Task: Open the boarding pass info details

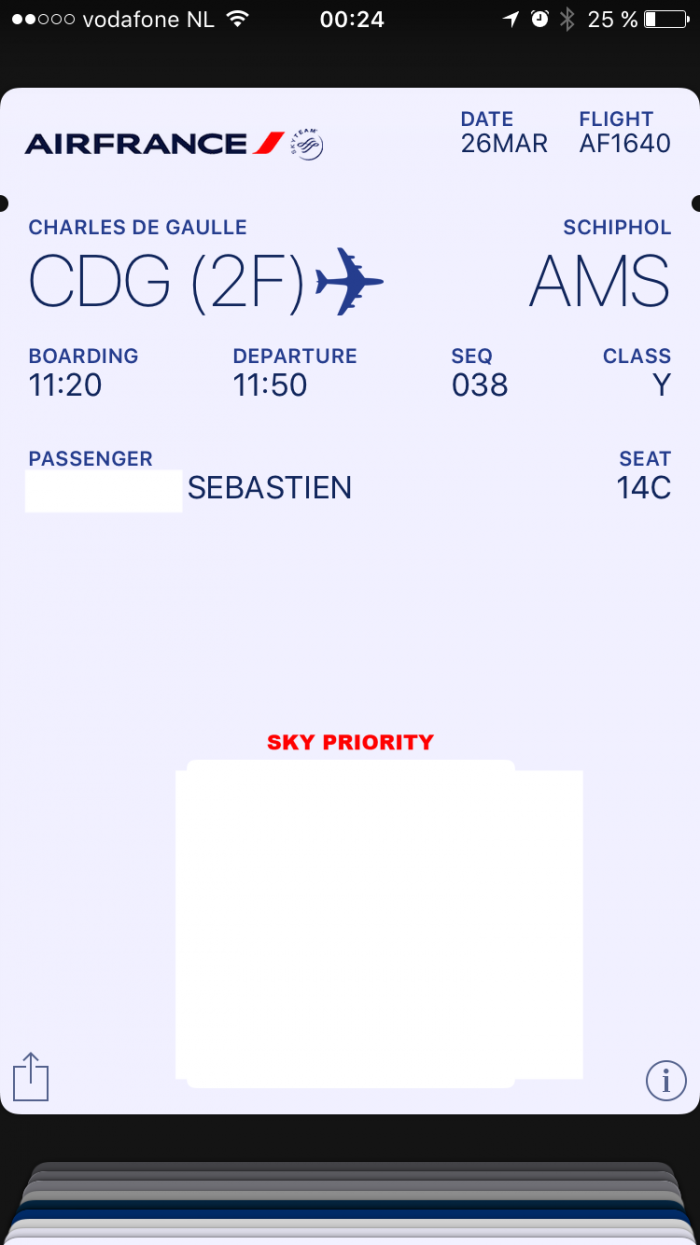Action: tap(666, 1080)
